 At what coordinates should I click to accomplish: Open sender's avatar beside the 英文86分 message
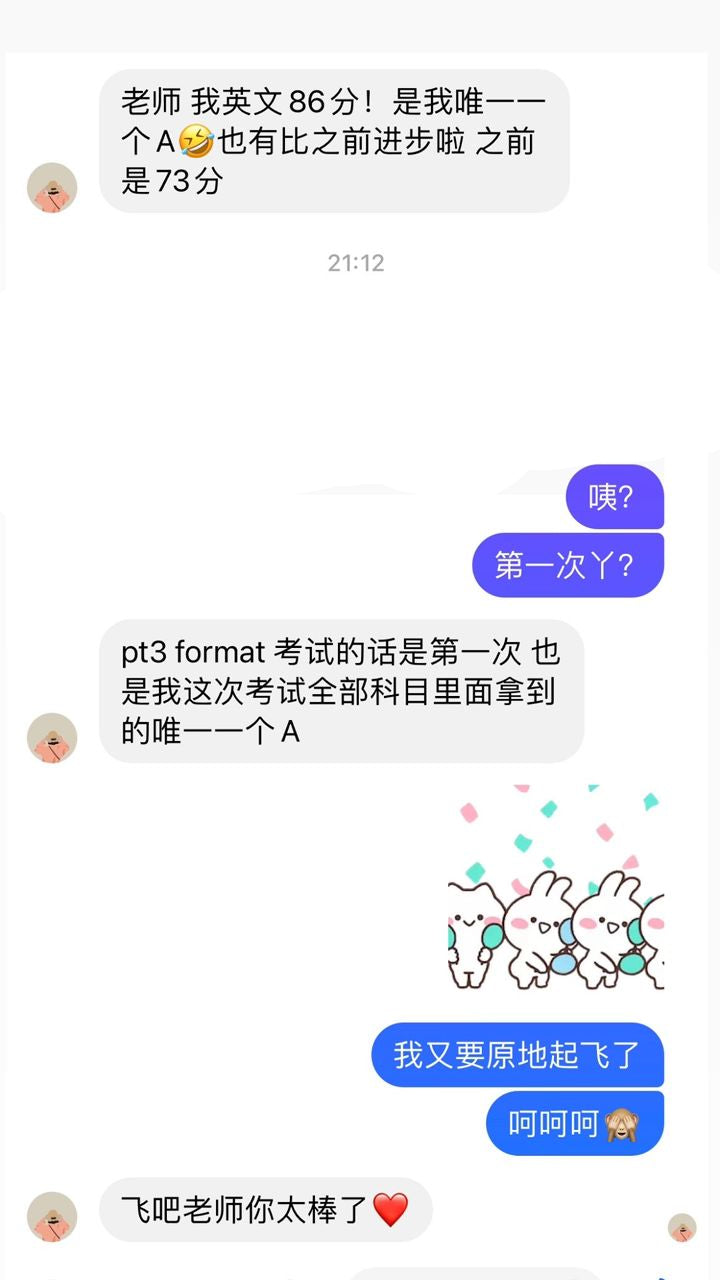(x=52, y=187)
